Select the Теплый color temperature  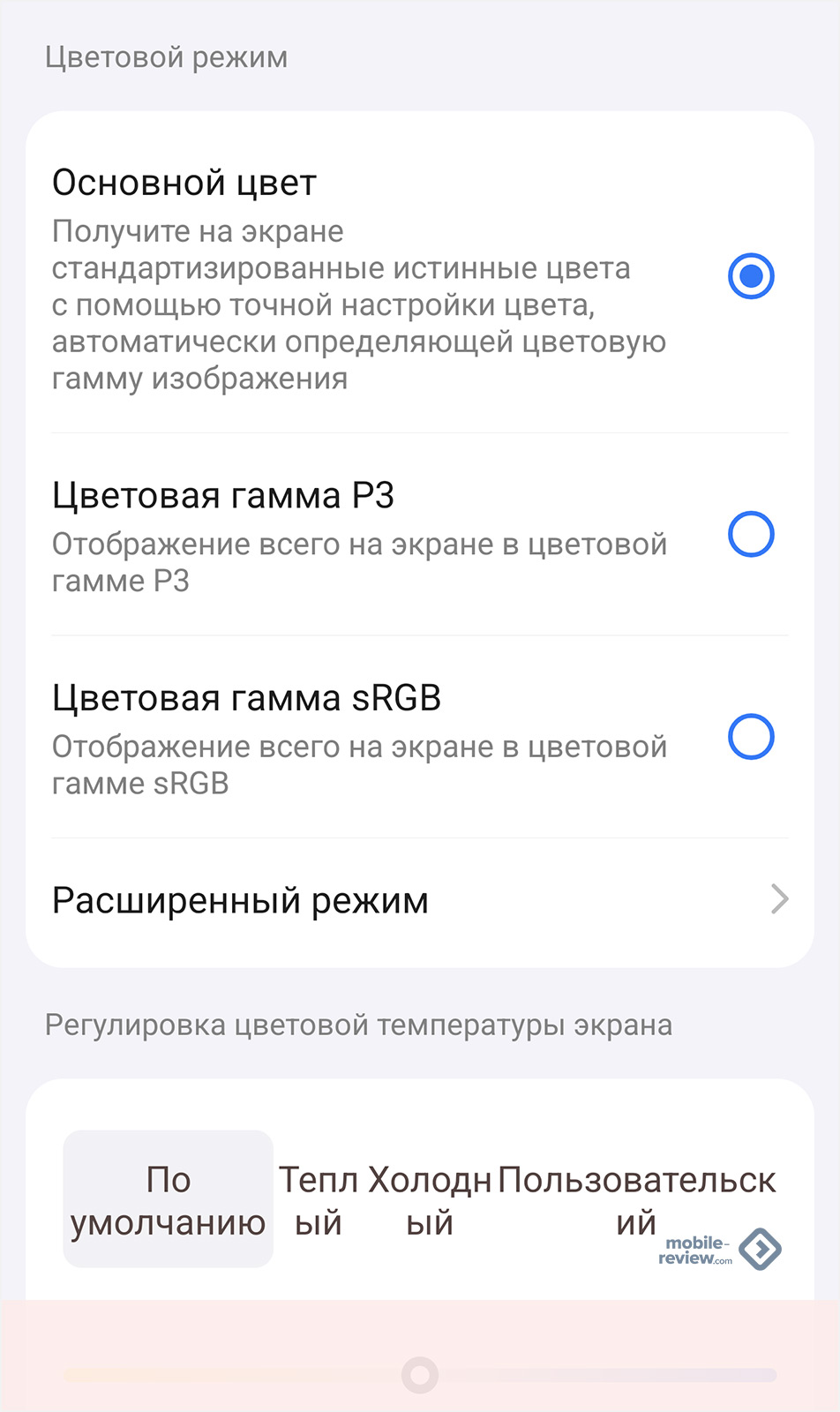click(319, 1200)
